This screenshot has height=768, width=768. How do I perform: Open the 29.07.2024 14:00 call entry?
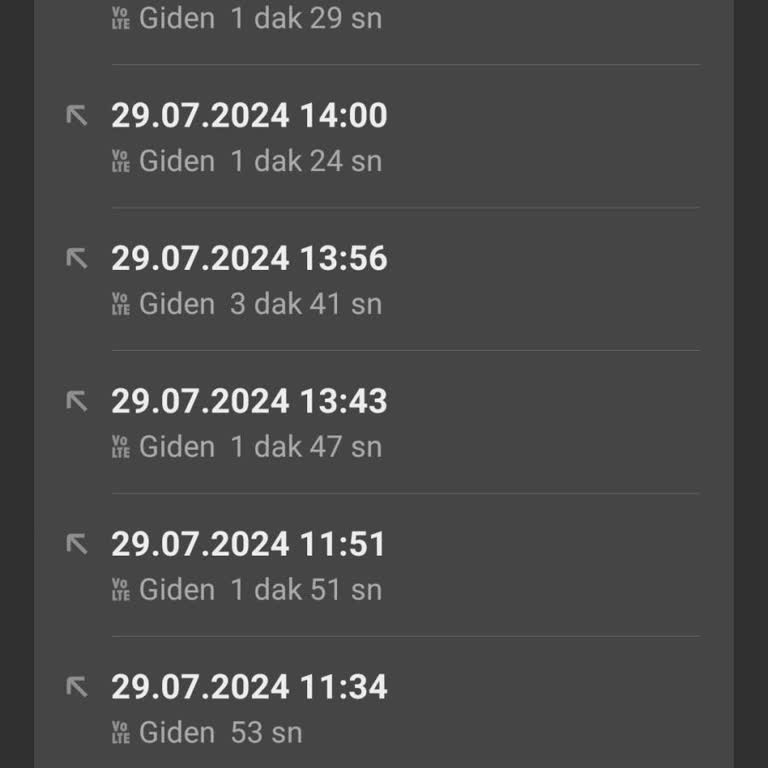tap(250, 137)
